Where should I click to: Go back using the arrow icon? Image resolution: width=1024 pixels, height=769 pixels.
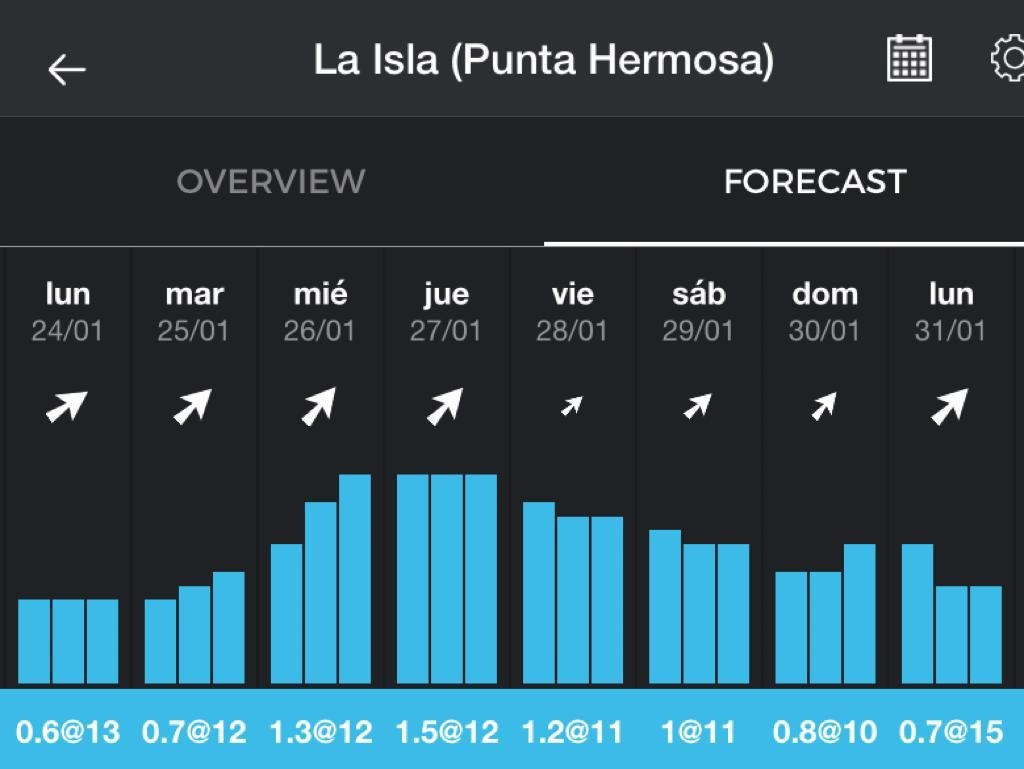[66, 69]
